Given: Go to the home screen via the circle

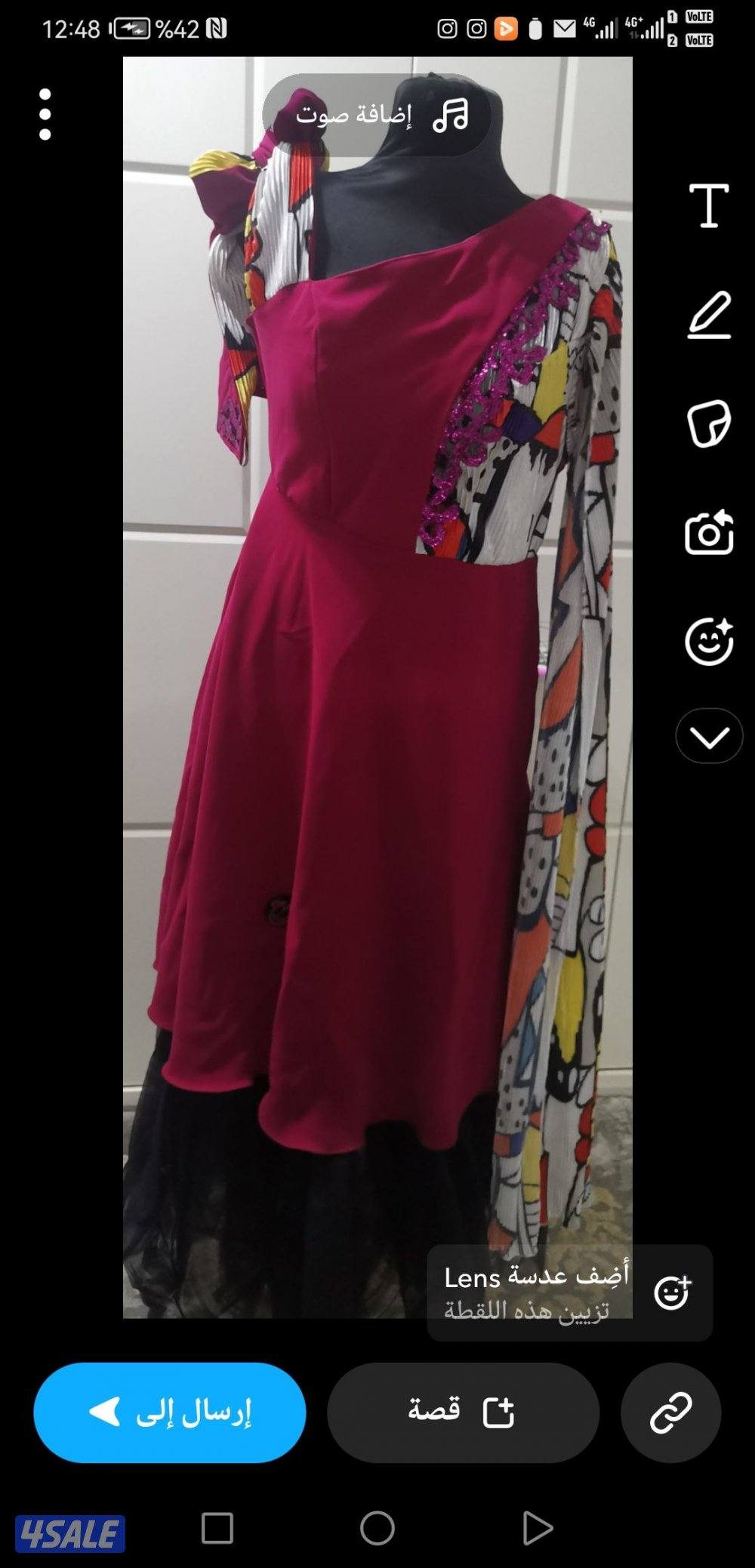Looking at the screenshot, I should tap(377, 1529).
